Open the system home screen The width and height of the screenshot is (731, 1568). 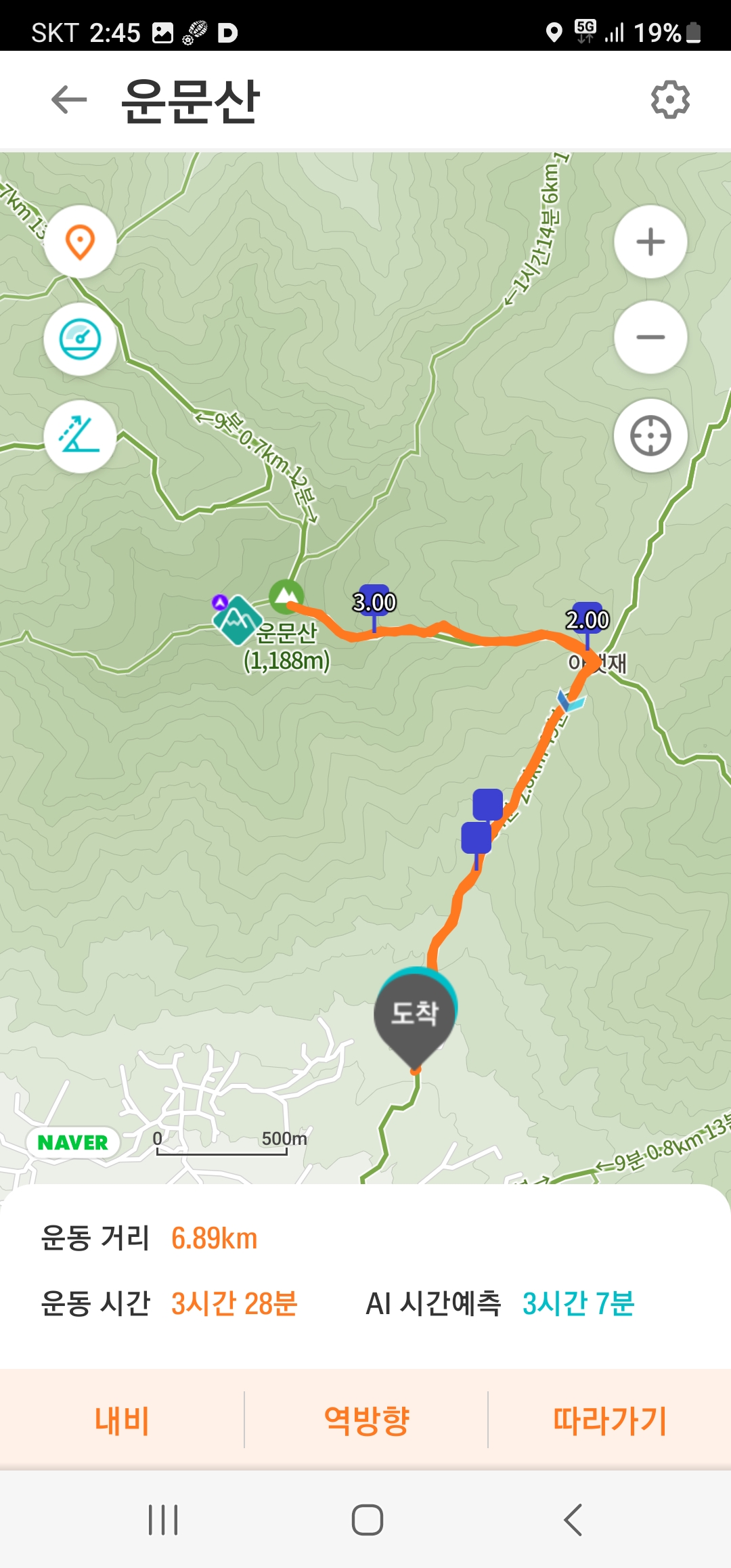(x=367, y=1520)
